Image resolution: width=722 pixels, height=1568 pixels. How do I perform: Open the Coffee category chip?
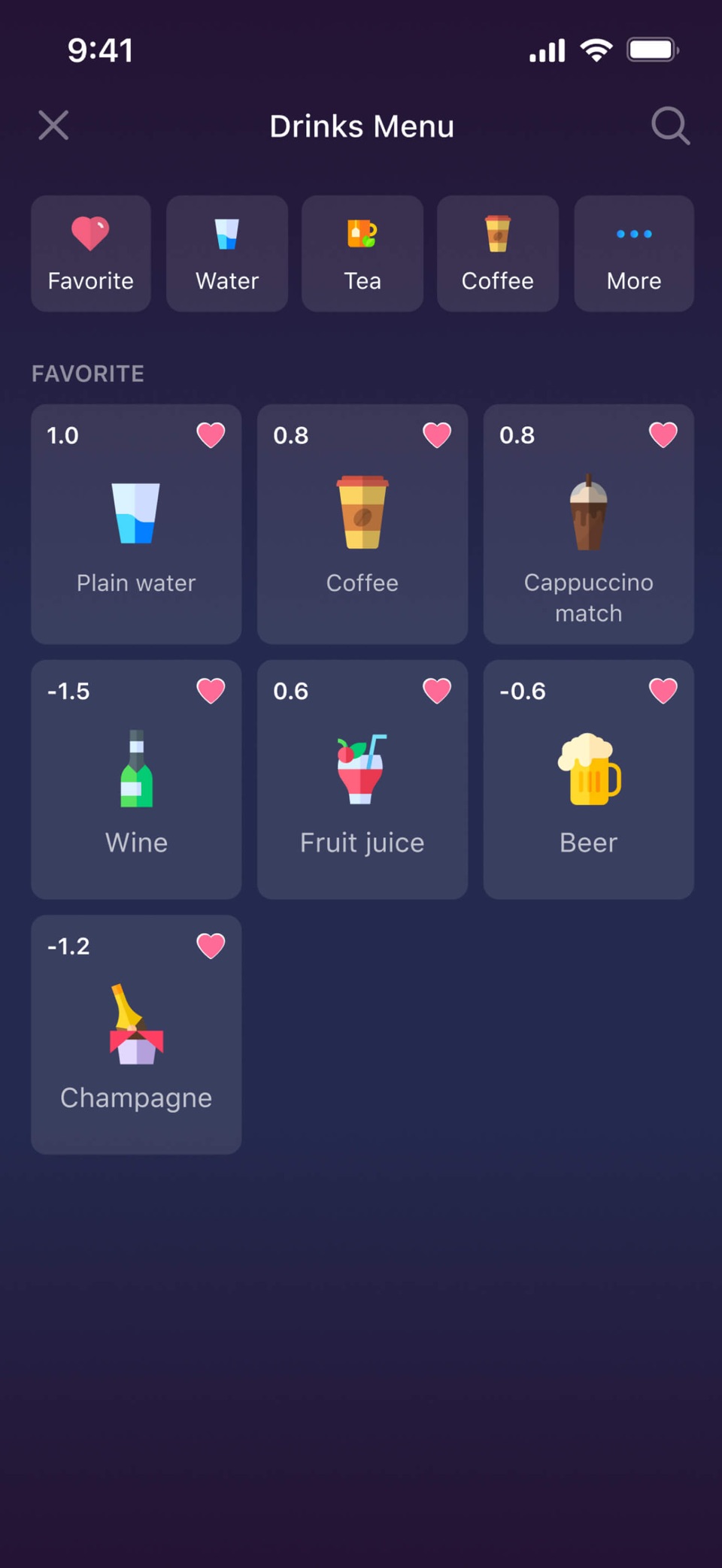pos(498,253)
